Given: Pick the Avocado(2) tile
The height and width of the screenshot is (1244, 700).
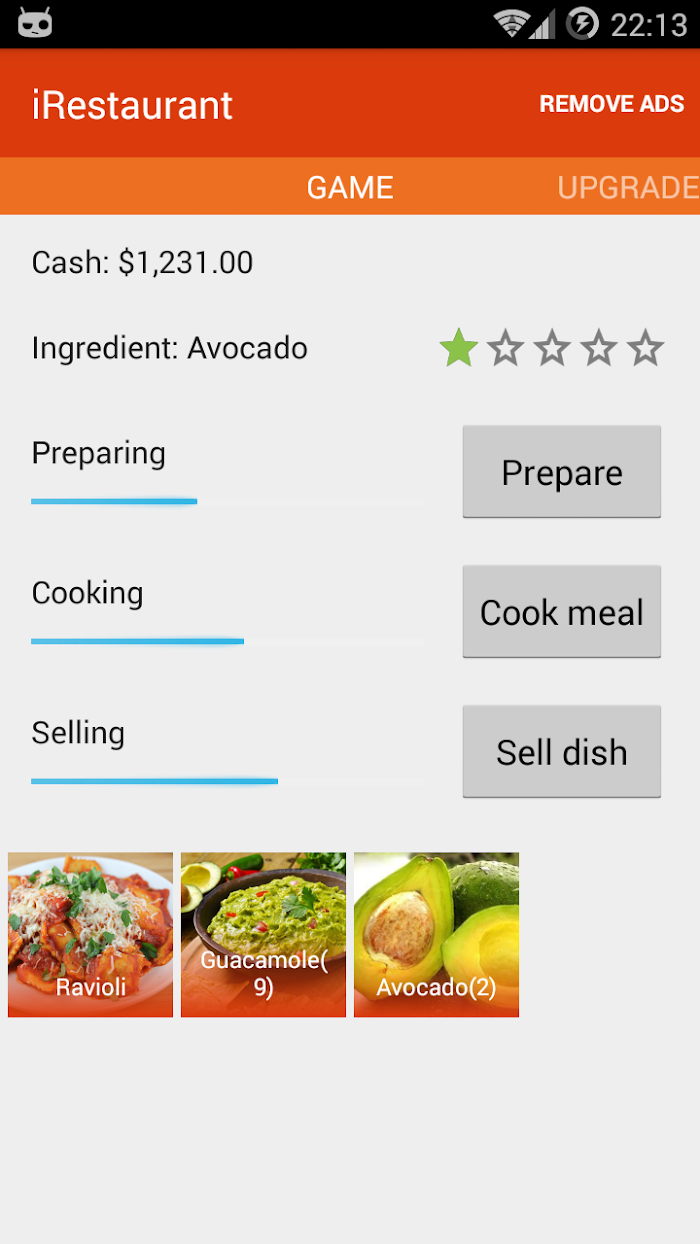Looking at the screenshot, I should 436,935.
